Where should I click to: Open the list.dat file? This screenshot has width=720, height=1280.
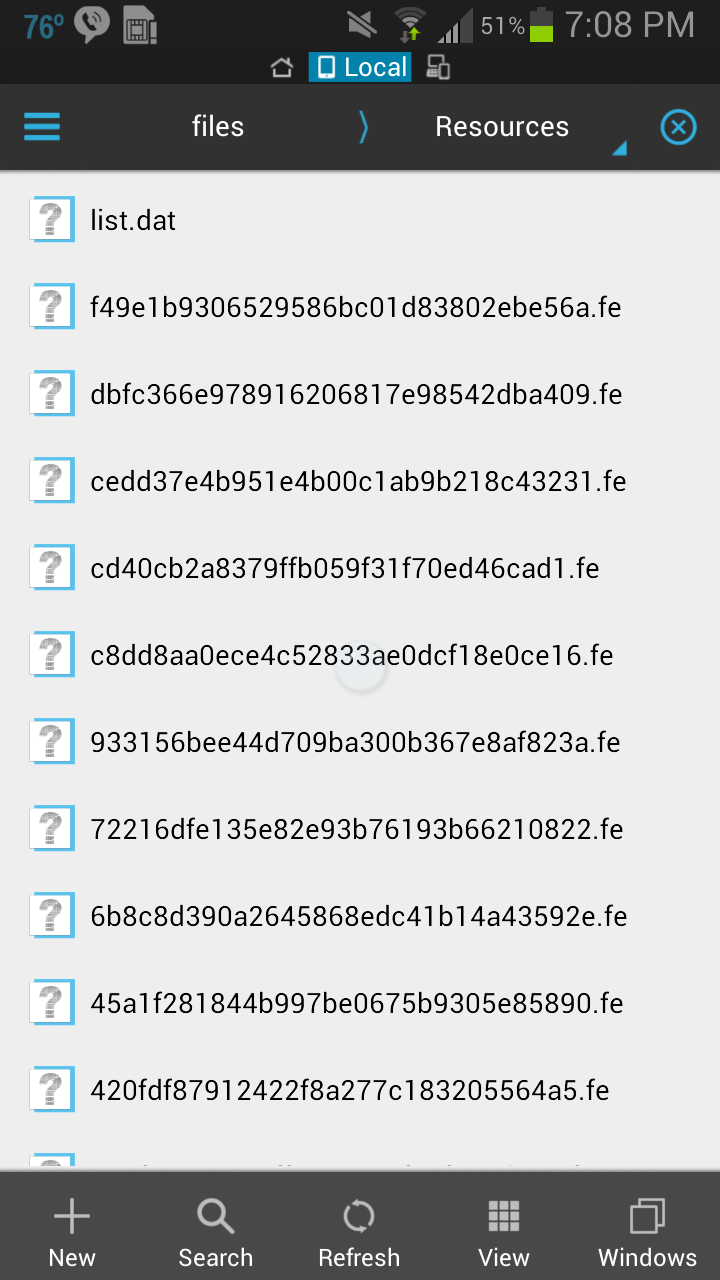click(360, 220)
